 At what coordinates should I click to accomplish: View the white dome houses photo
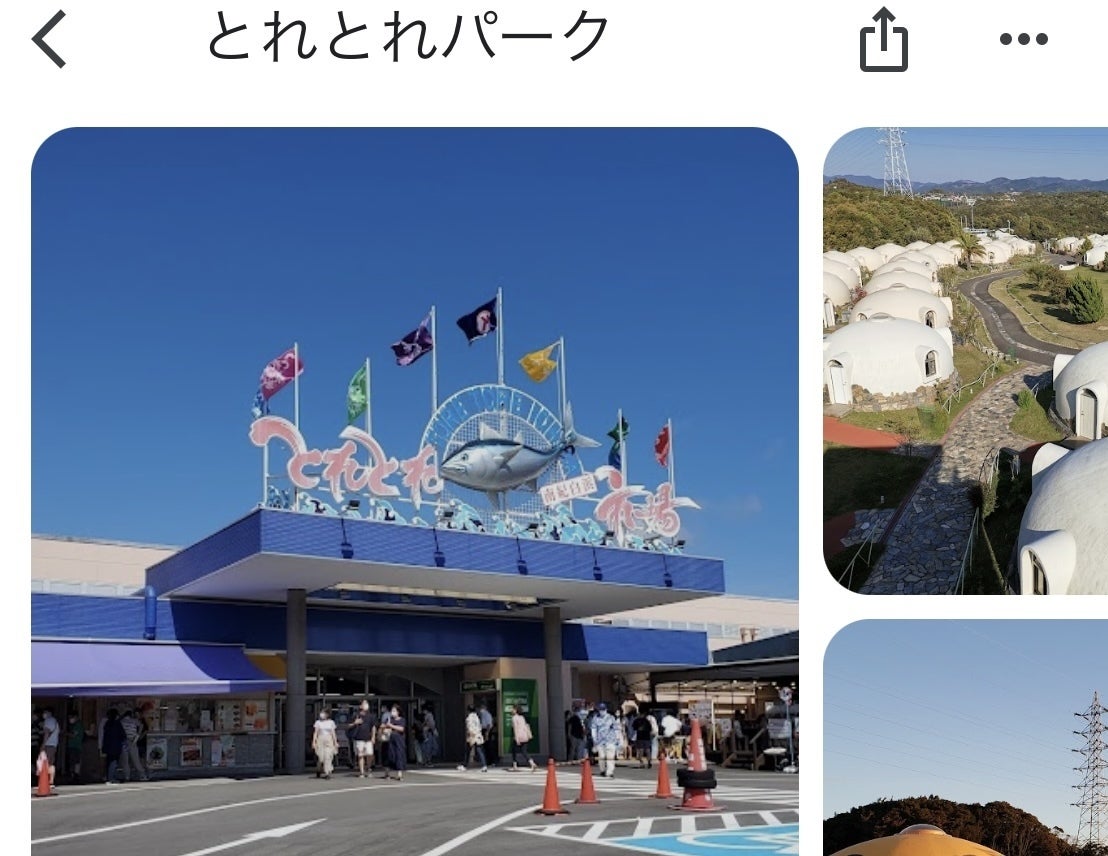[965, 360]
